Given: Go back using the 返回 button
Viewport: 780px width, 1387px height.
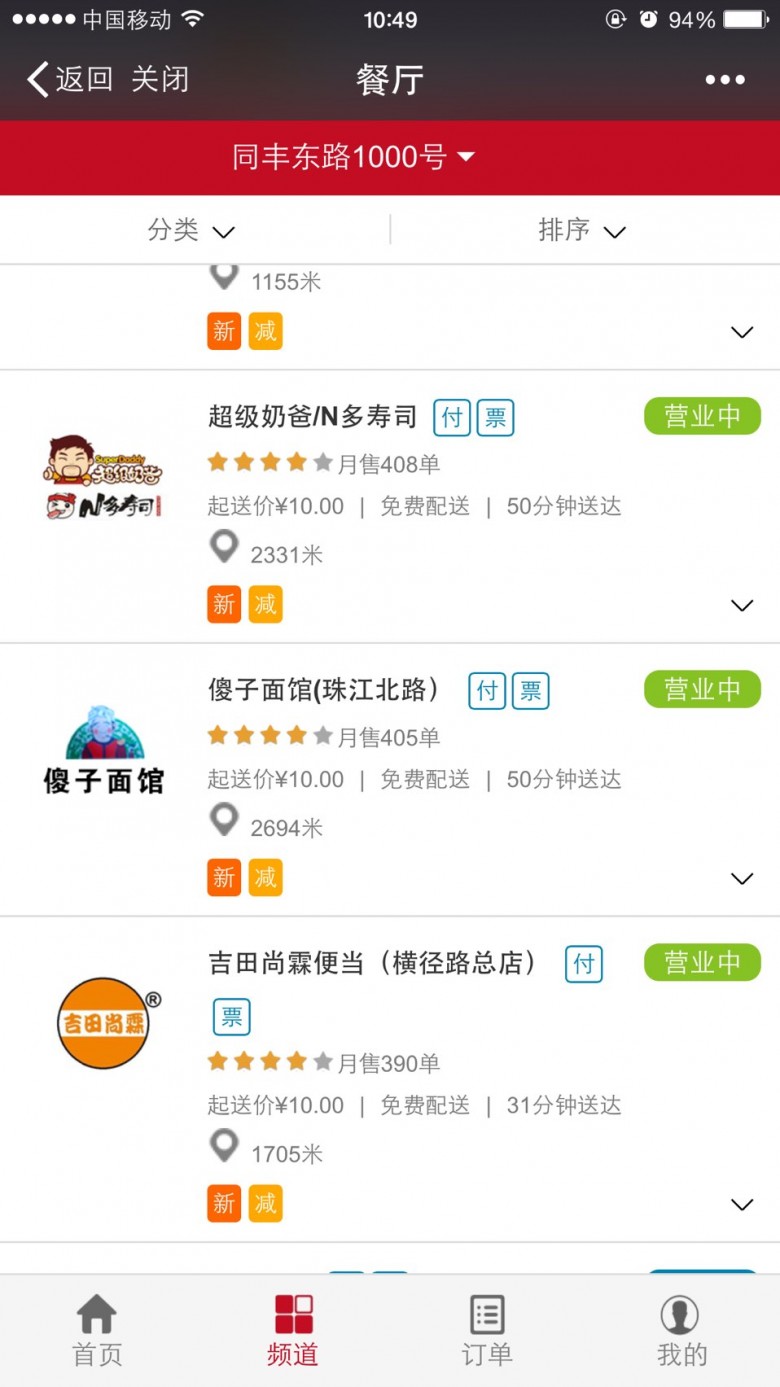Looking at the screenshot, I should pyautogui.click(x=70, y=79).
